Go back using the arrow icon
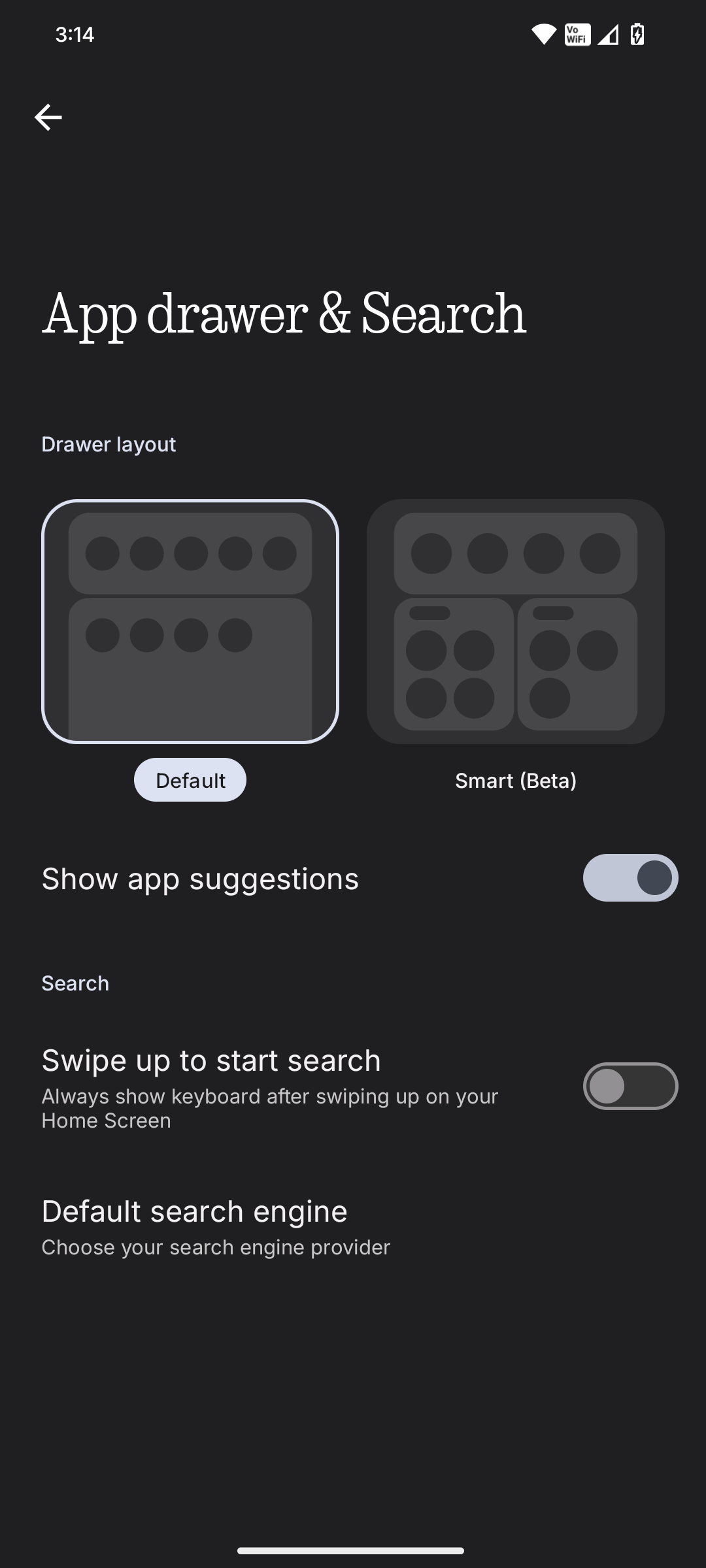This screenshot has width=706, height=1568. tap(48, 118)
